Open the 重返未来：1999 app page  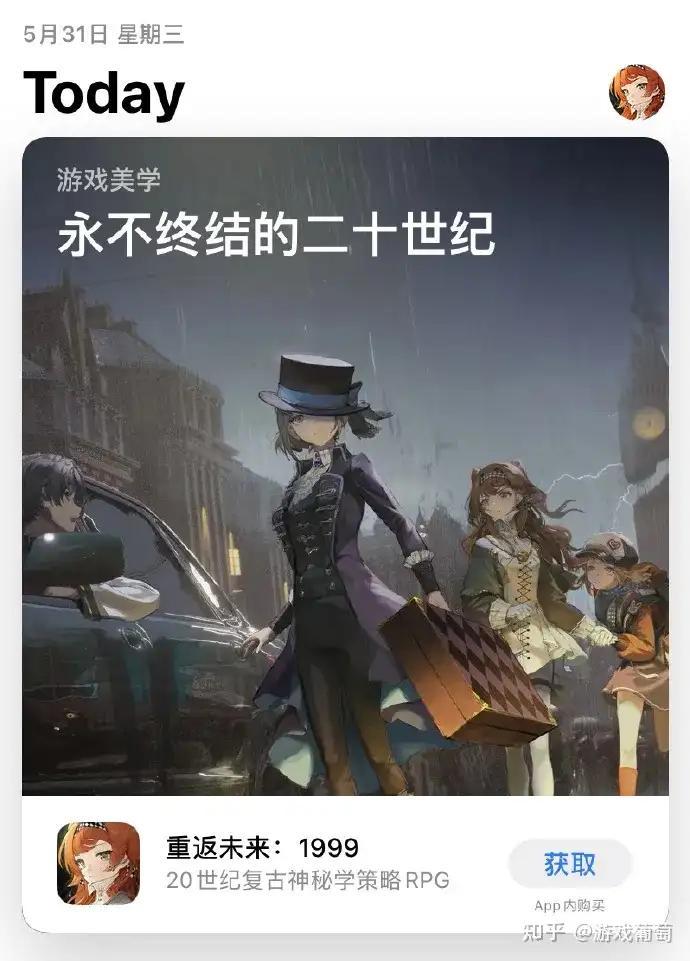coord(262,848)
